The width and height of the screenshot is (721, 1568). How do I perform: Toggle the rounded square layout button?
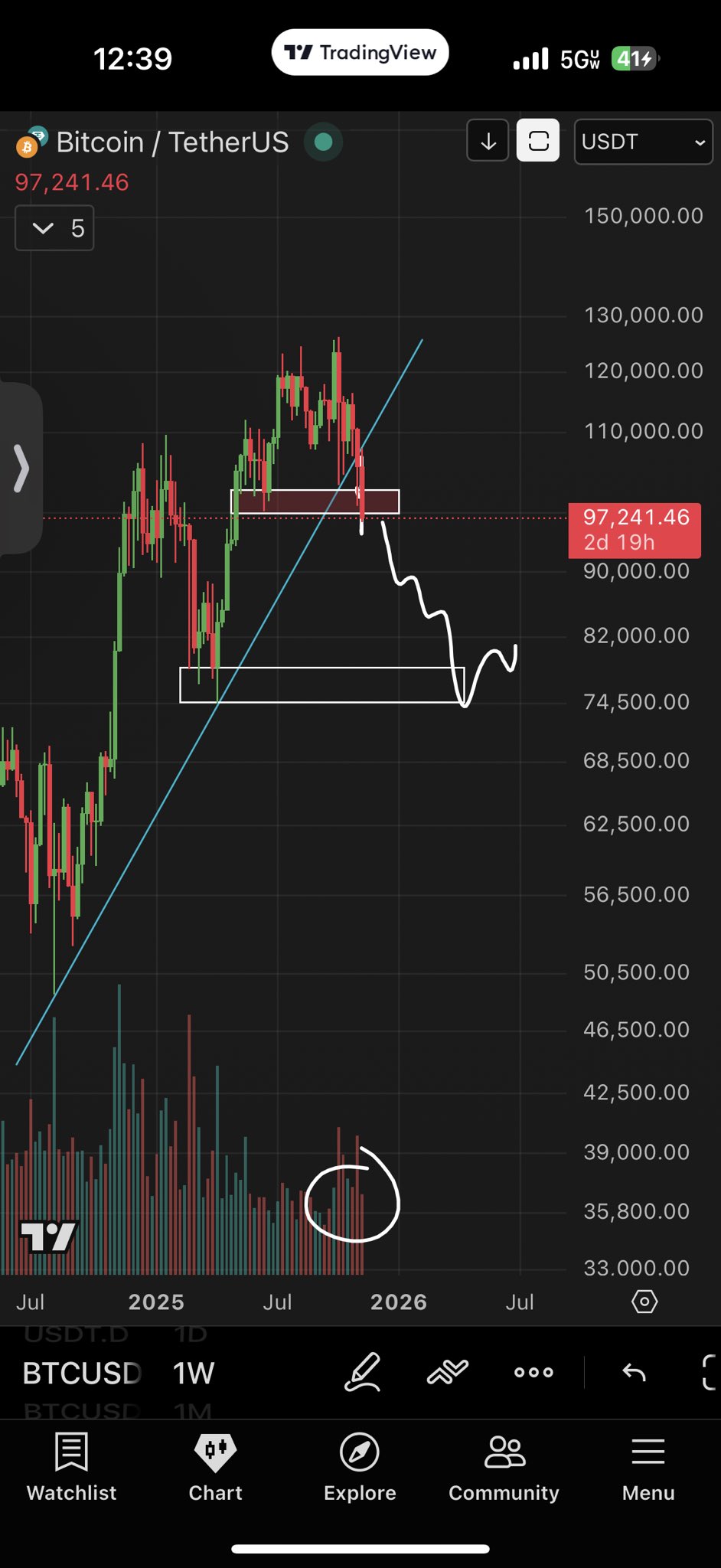tap(538, 141)
